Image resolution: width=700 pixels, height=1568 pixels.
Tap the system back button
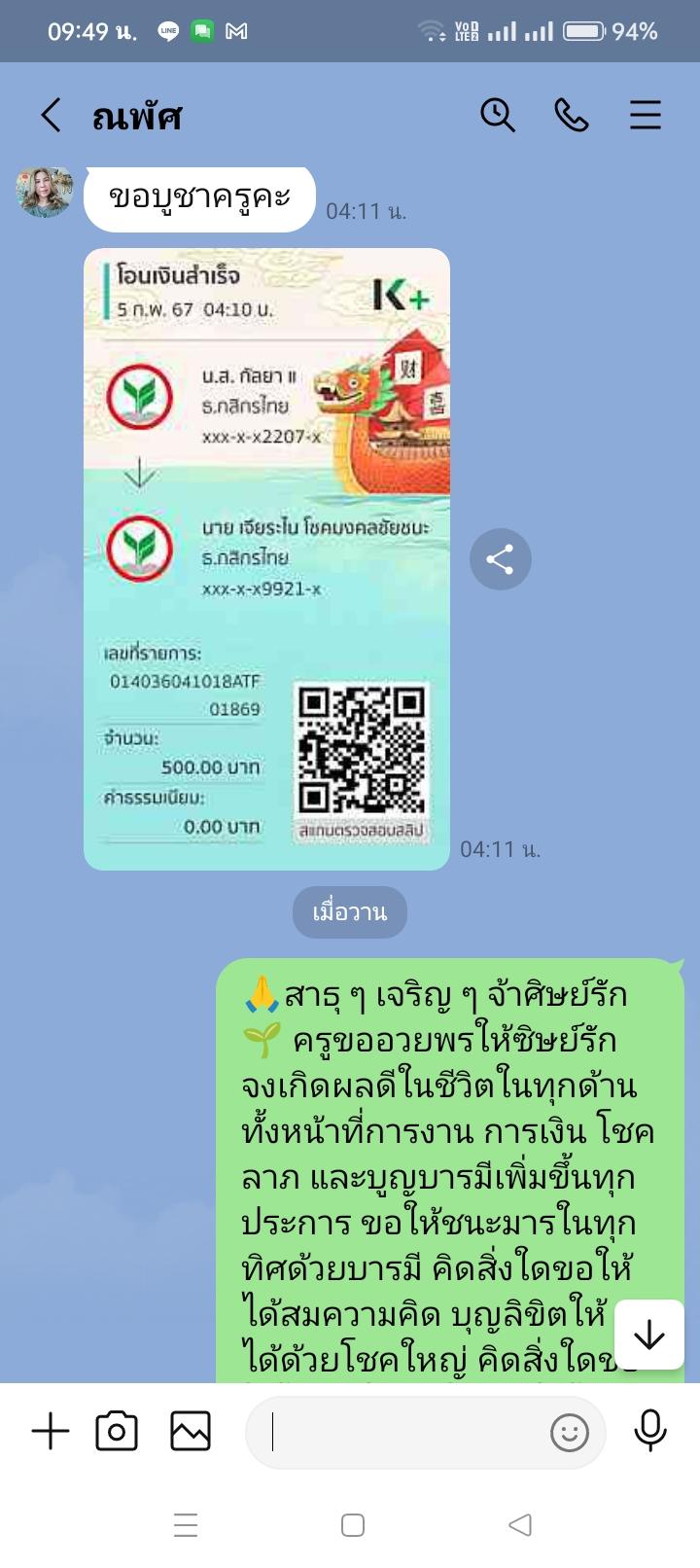point(520,1525)
